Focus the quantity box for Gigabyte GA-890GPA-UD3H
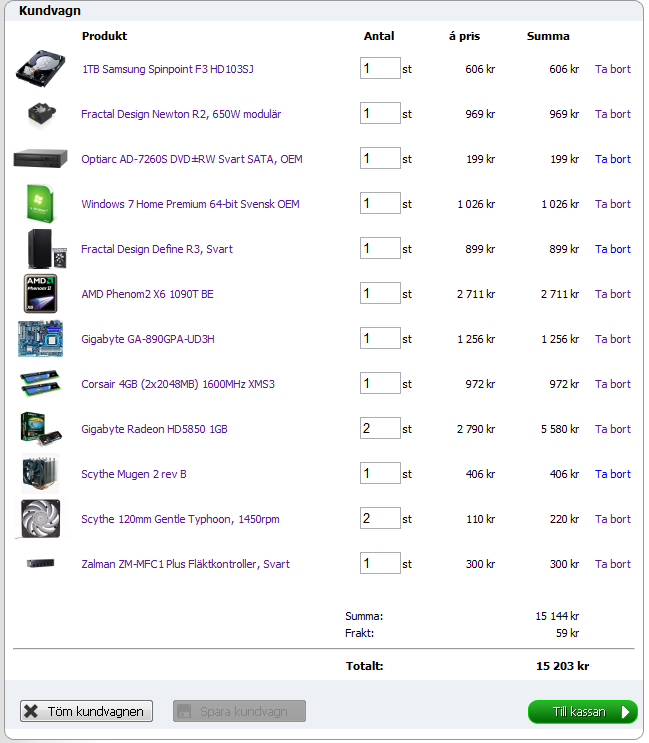Image resolution: width=649 pixels, height=743 pixels. click(x=379, y=339)
